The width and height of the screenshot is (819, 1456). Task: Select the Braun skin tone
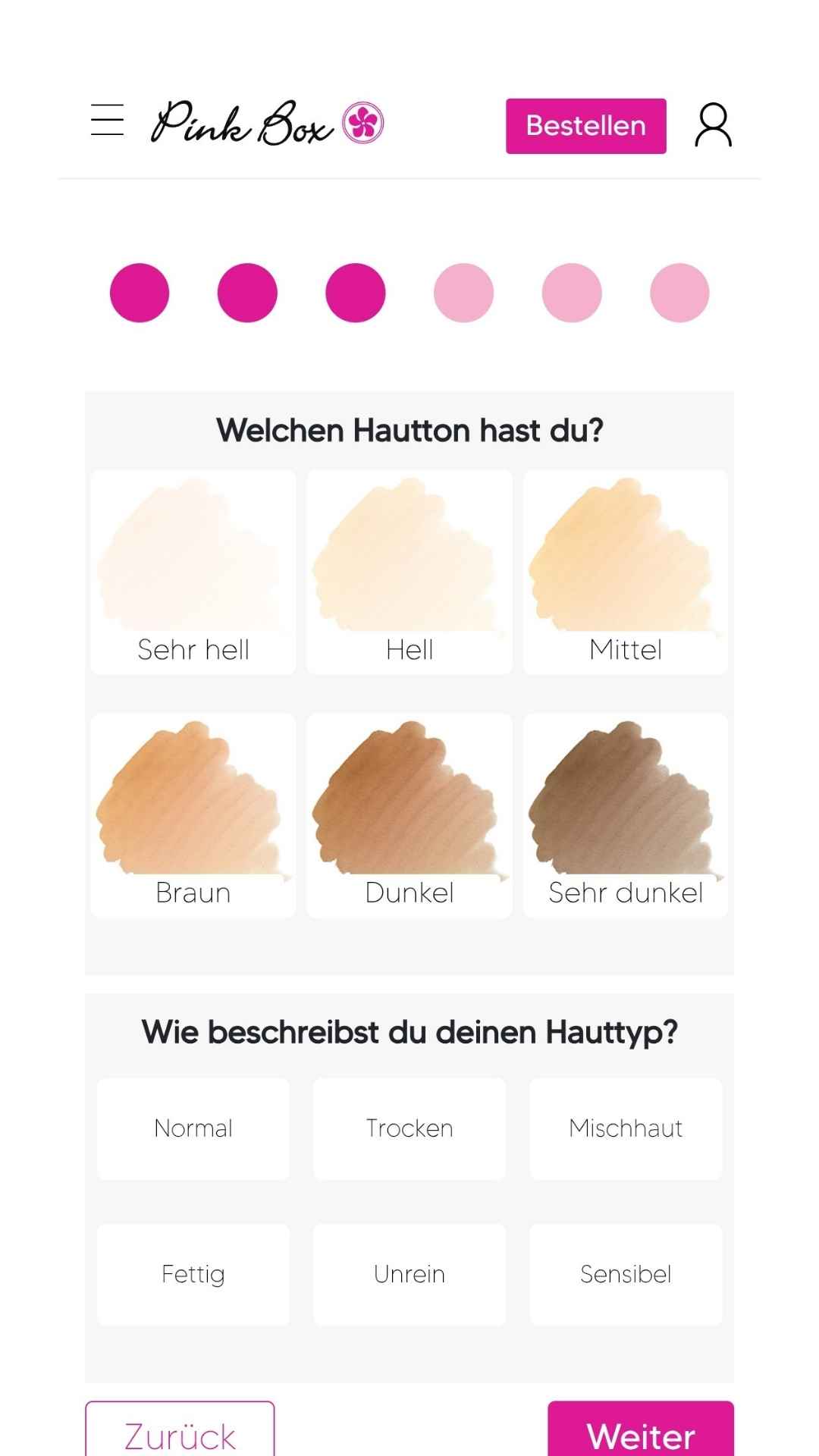click(x=193, y=815)
